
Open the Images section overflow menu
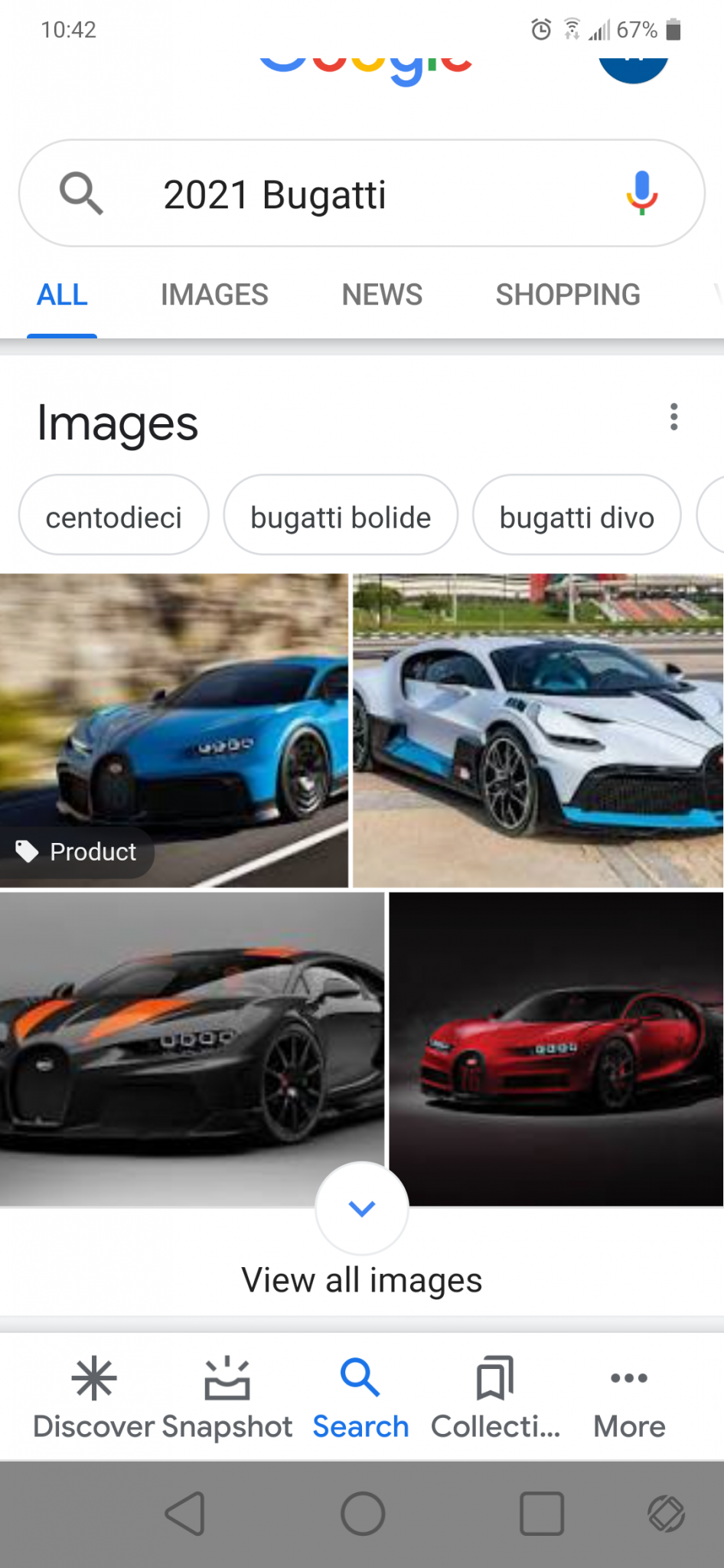(673, 417)
